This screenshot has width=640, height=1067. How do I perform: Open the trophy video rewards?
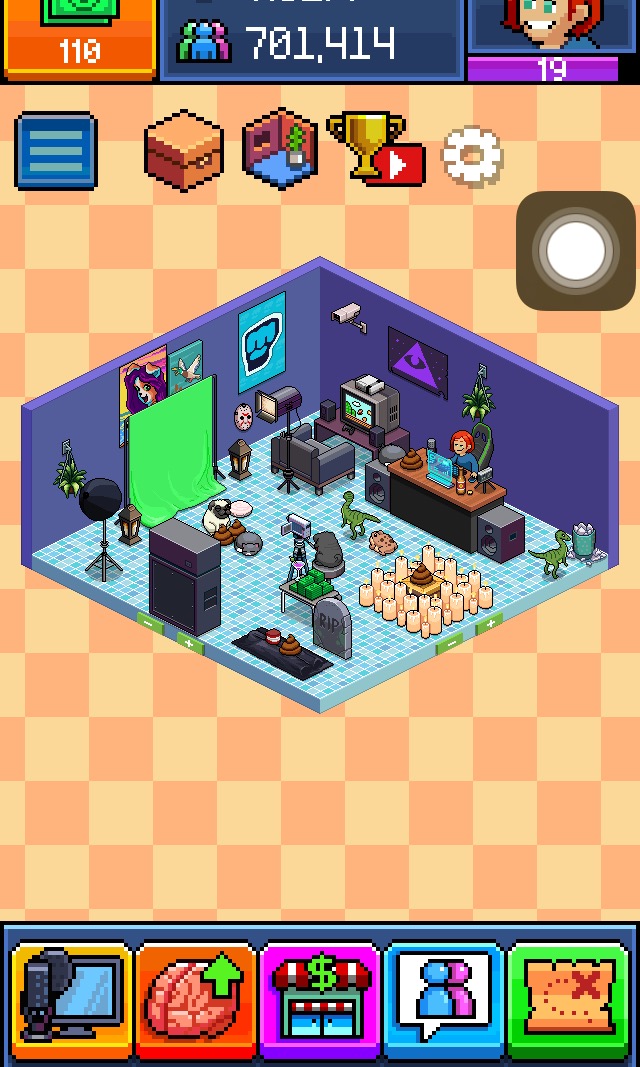[375, 150]
